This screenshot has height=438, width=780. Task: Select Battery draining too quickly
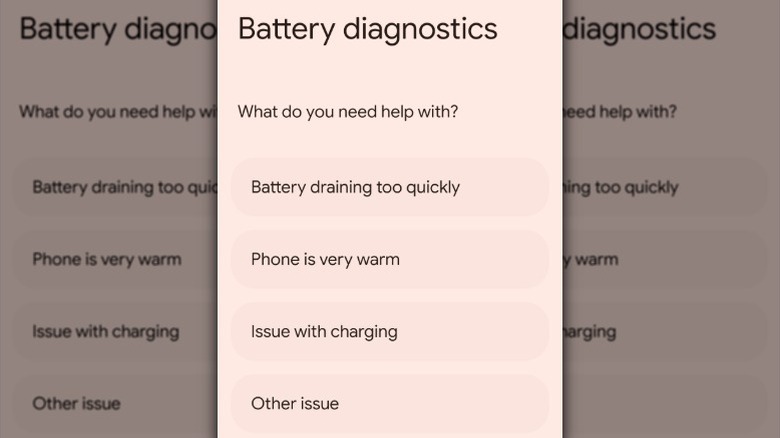pos(389,187)
